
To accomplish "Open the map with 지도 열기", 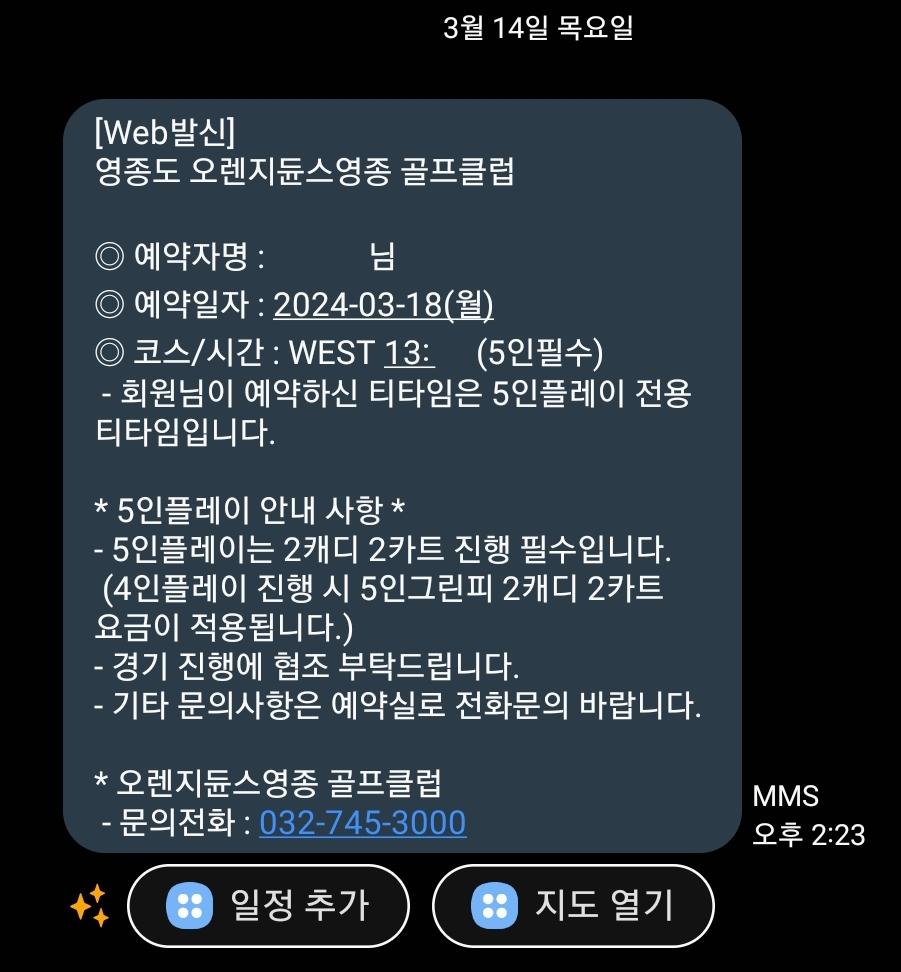I will coord(573,906).
